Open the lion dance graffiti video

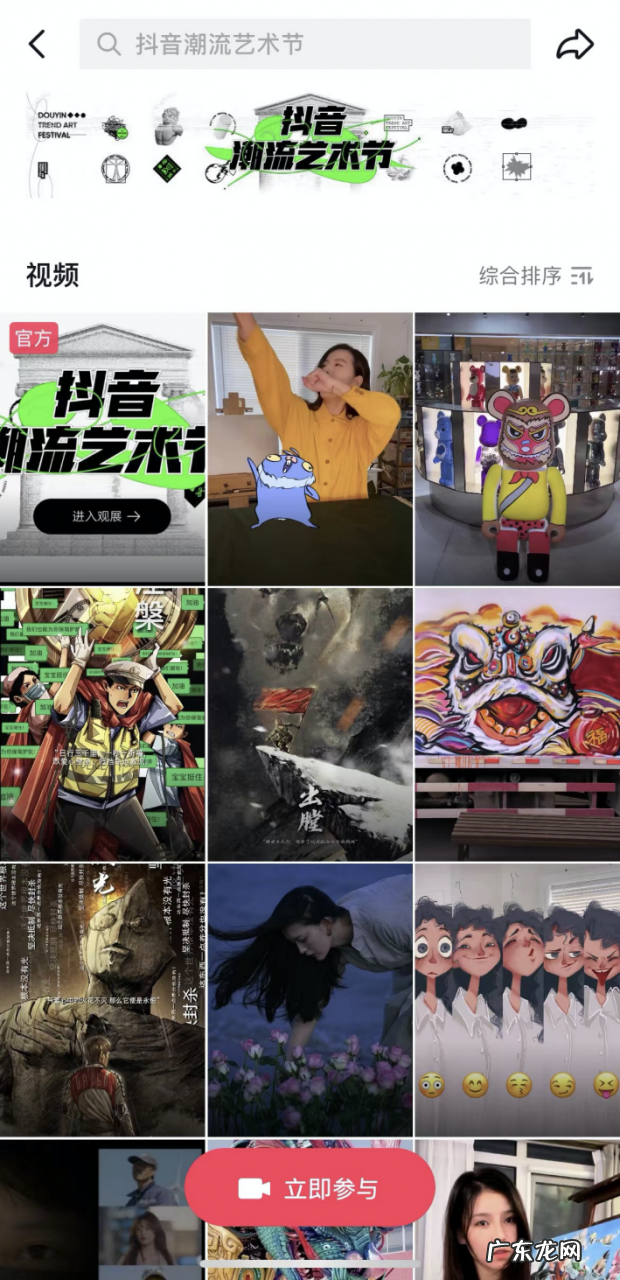(517, 724)
